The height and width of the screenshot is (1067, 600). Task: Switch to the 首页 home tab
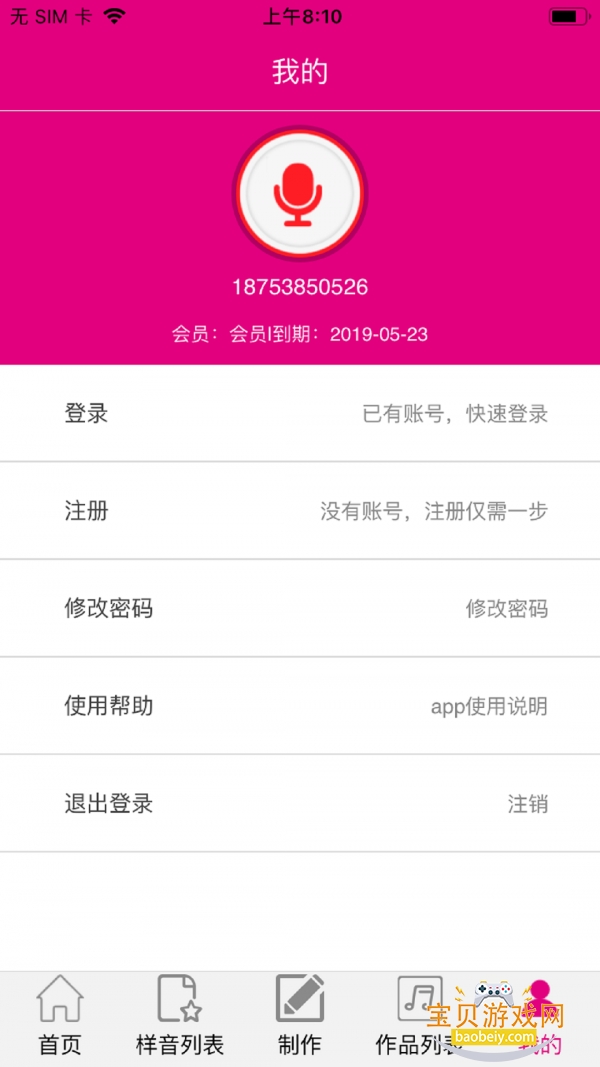[60, 1015]
